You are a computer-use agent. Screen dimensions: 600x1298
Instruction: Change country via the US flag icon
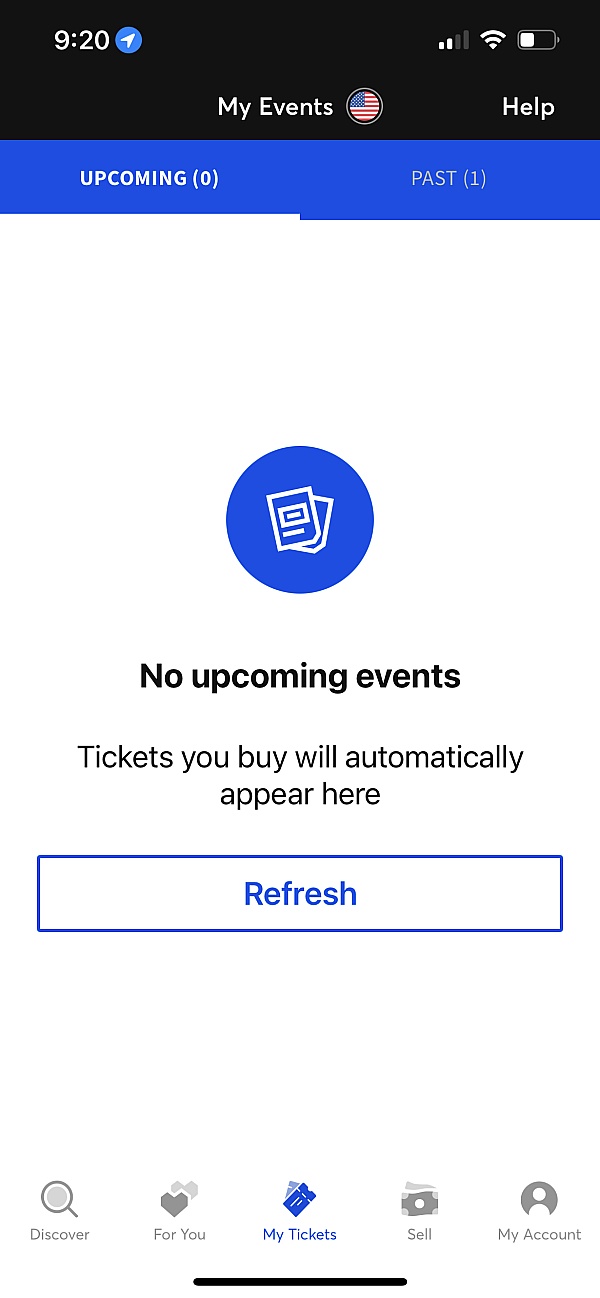[x=365, y=106]
